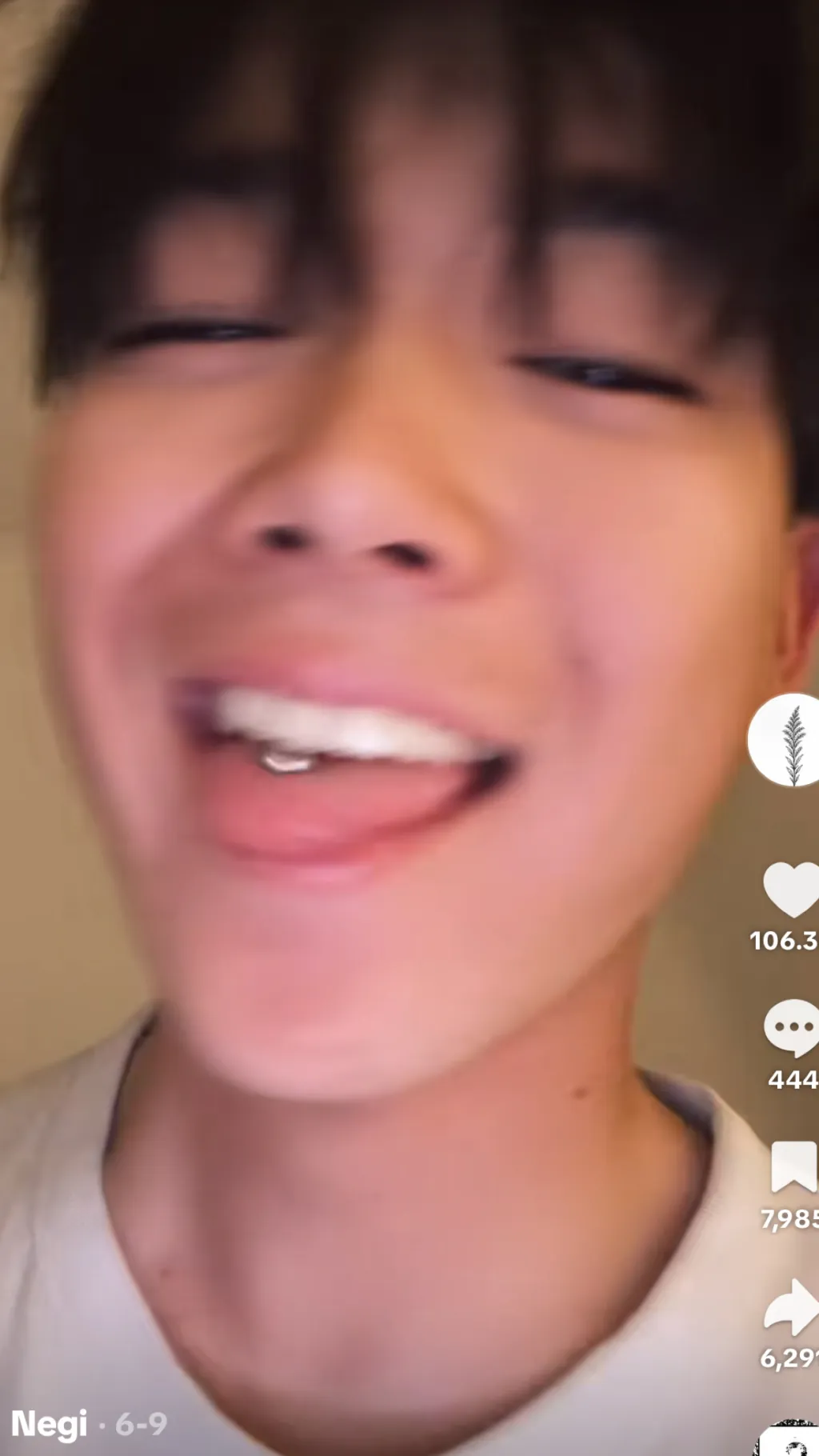
Task: Open the spinning sound disc
Action: 789,1438
